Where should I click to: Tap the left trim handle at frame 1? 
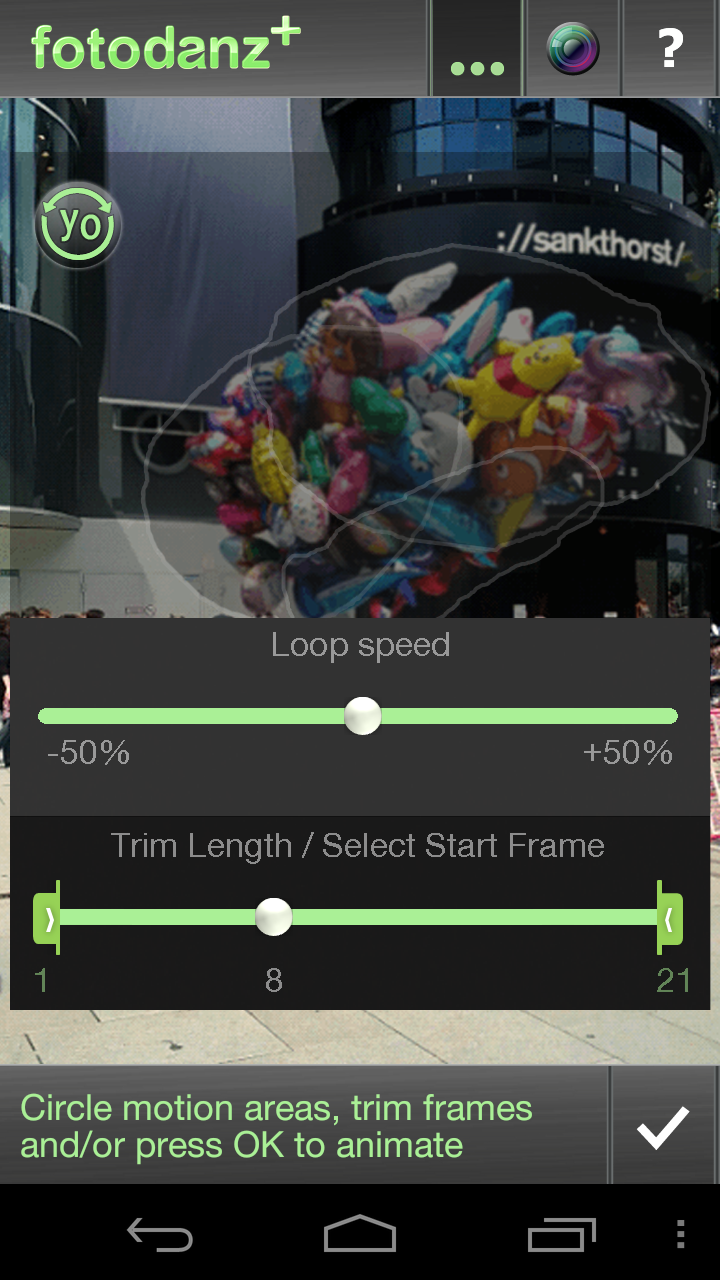click(x=47, y=918)
